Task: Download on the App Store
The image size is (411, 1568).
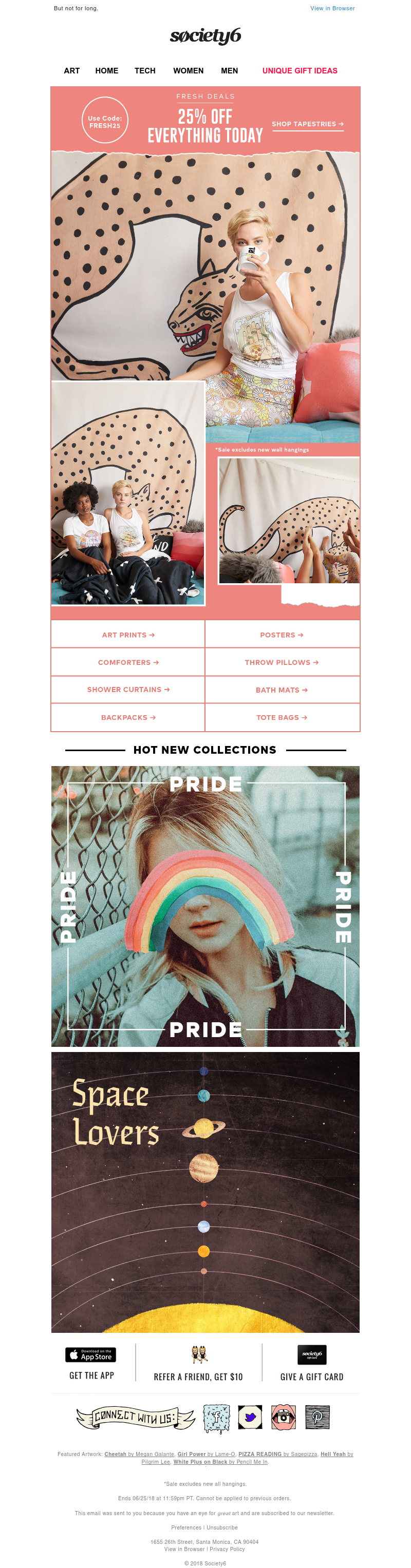Action: (x=91, y=1354)
